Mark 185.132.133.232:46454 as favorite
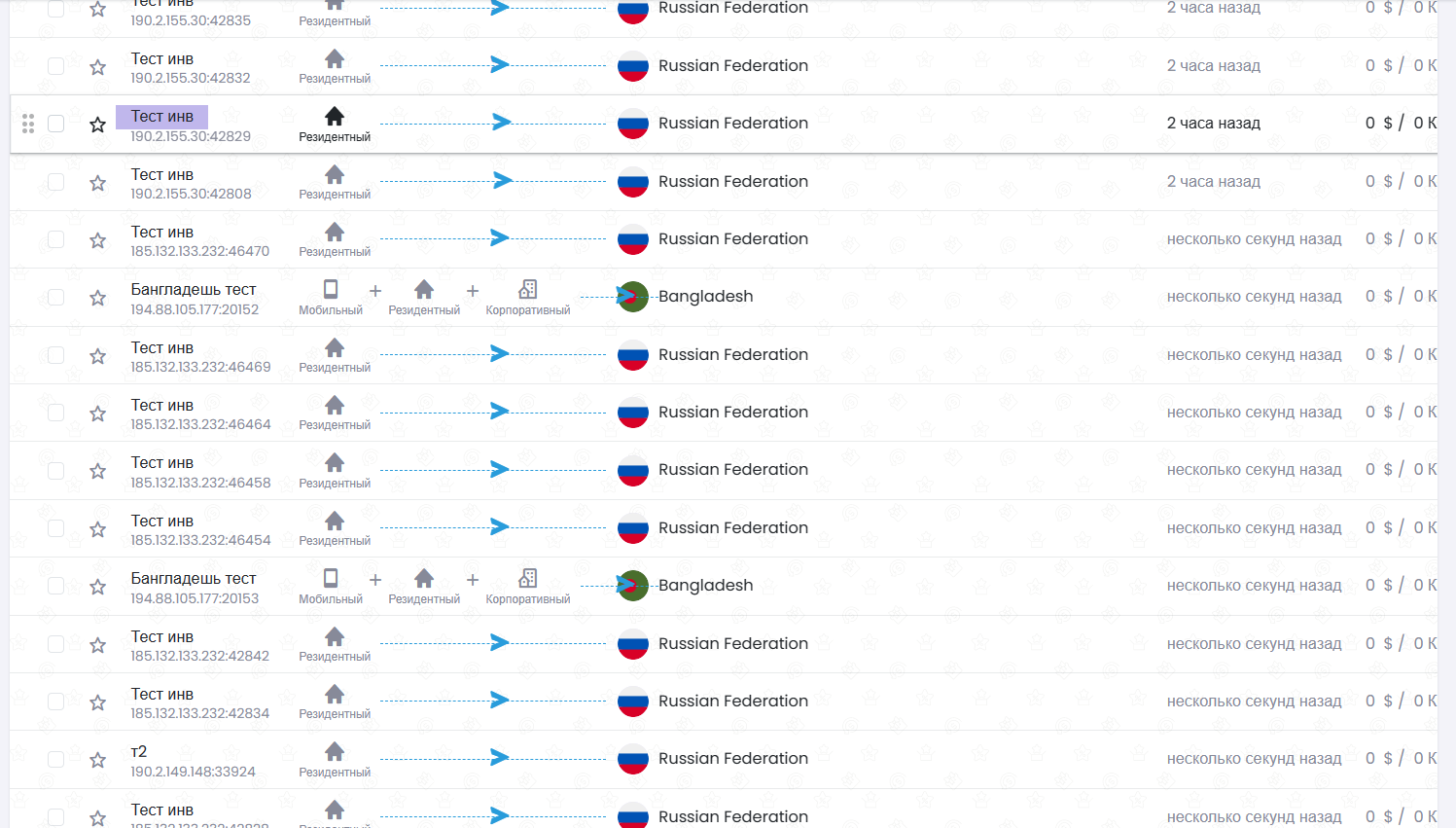Image resolution: width=1456 pixels, height=828 pixels. point(97,529)
